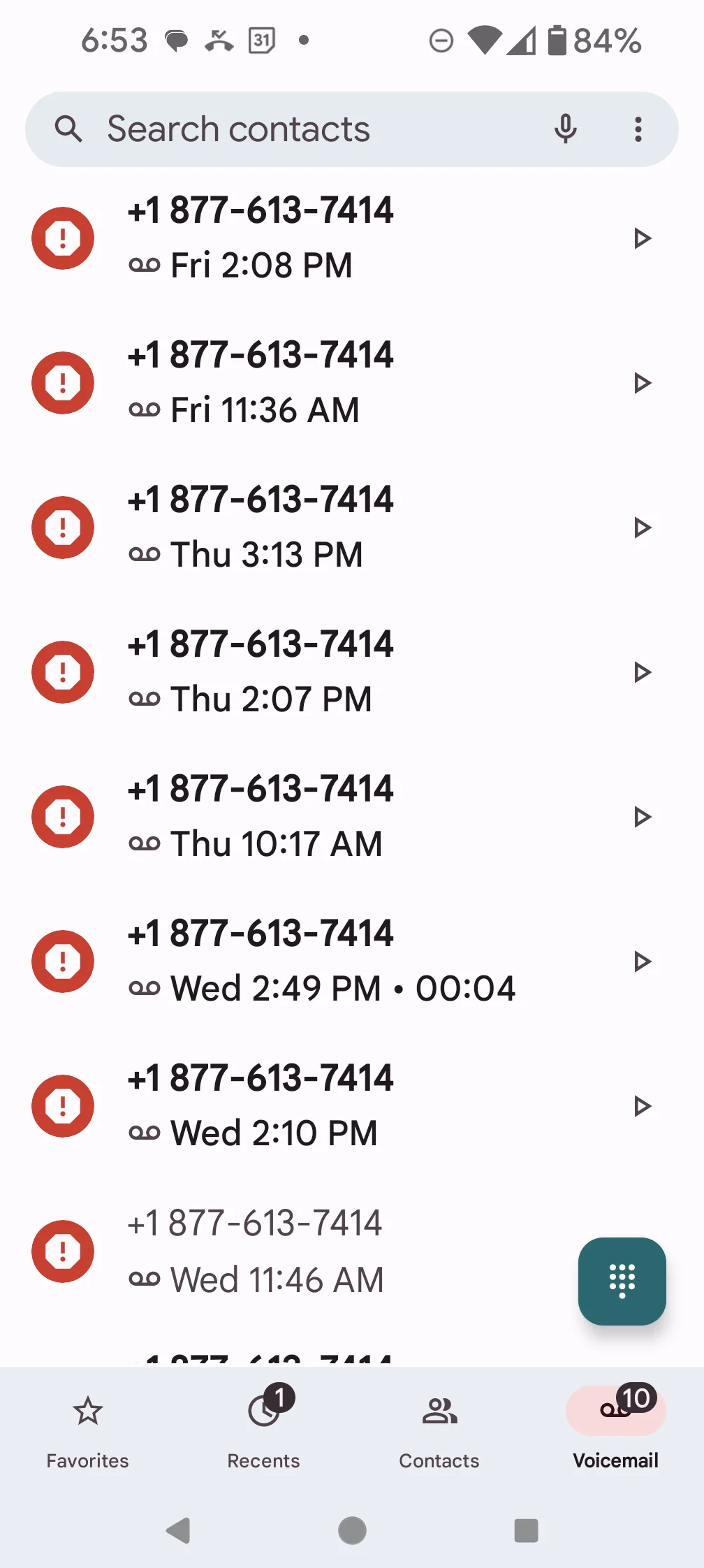Select the Favorites star icon

click(x=87, y=1408)
